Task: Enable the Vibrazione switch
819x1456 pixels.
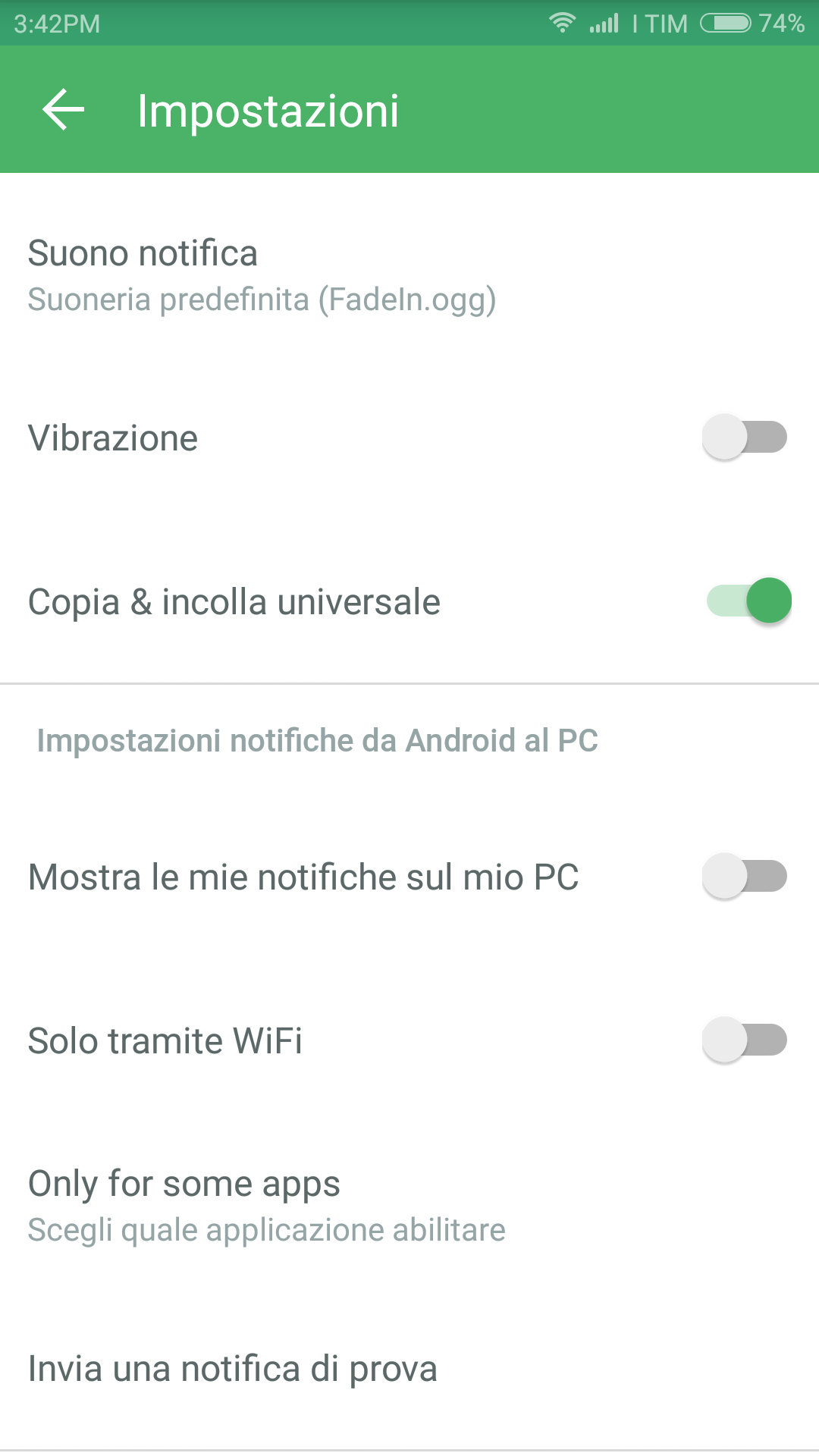Action: coord(745,438)
